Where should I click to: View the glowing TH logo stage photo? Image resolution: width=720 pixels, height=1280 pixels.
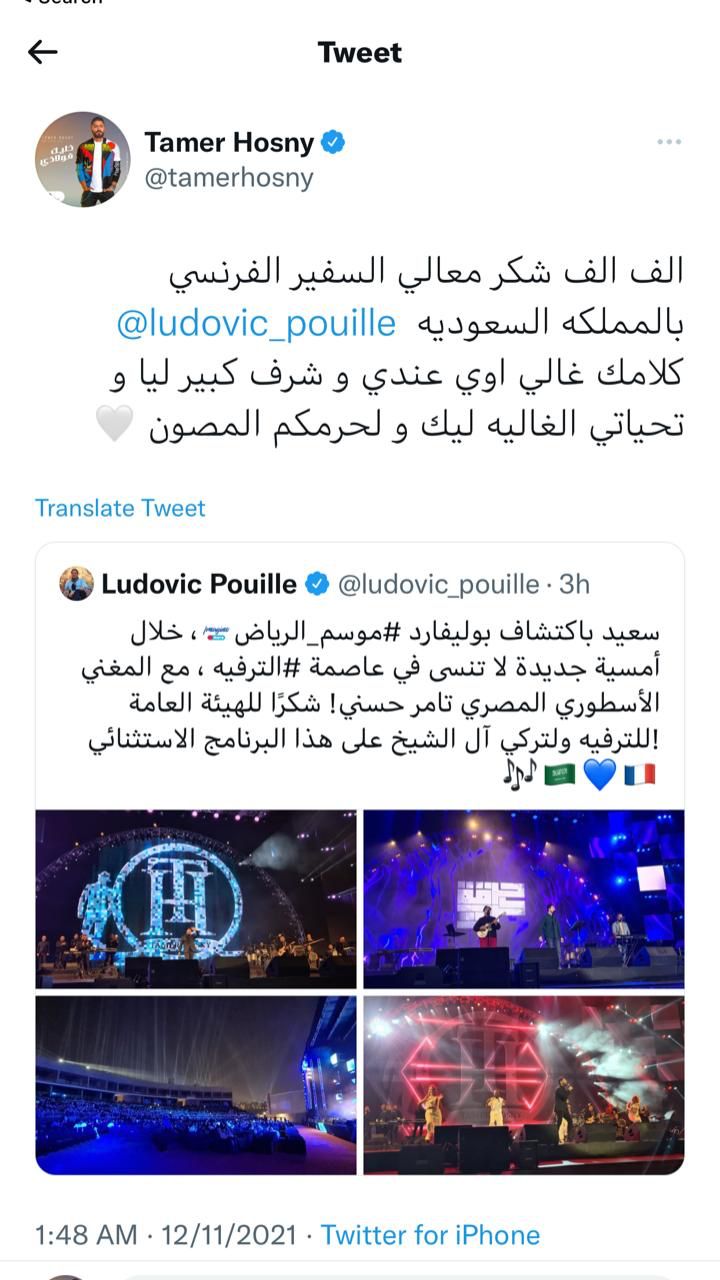pos(196,898)
